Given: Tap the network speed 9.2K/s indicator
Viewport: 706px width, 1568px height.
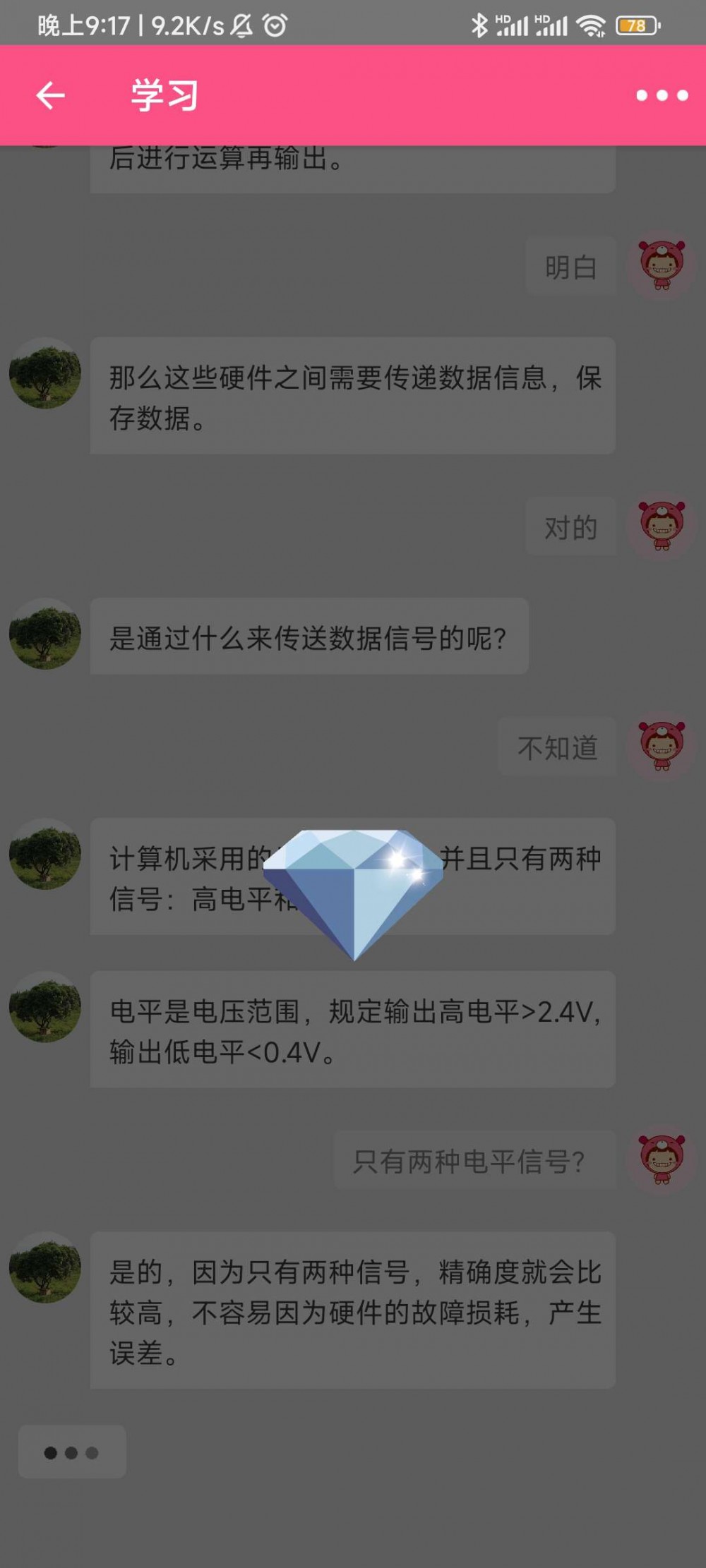Looking at the screenshot, I should (x=180, y=25).
